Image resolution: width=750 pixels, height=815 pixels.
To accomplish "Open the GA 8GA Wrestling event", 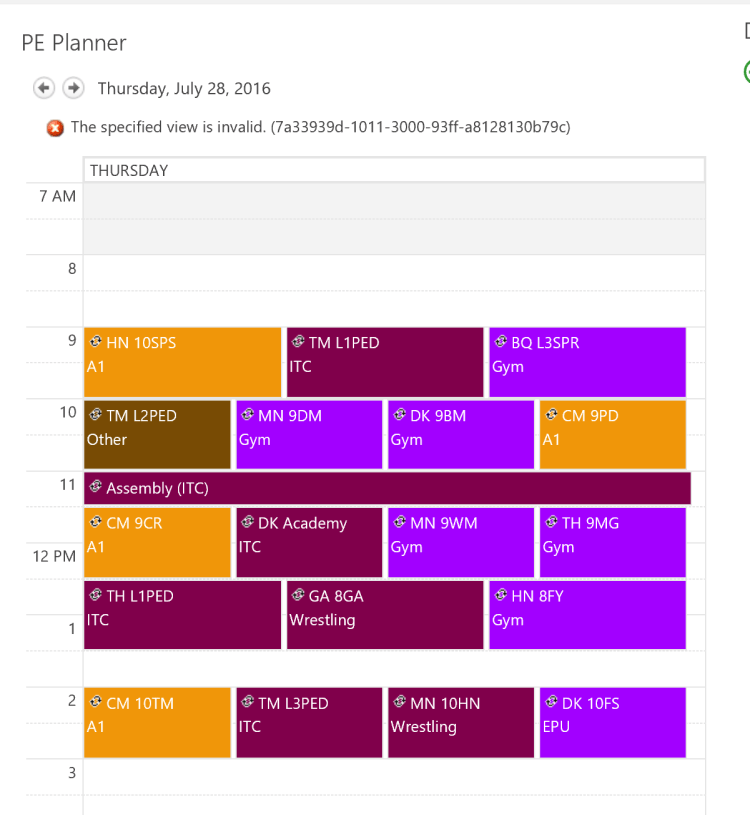I will pyautogui.click(x=385, y=614).
